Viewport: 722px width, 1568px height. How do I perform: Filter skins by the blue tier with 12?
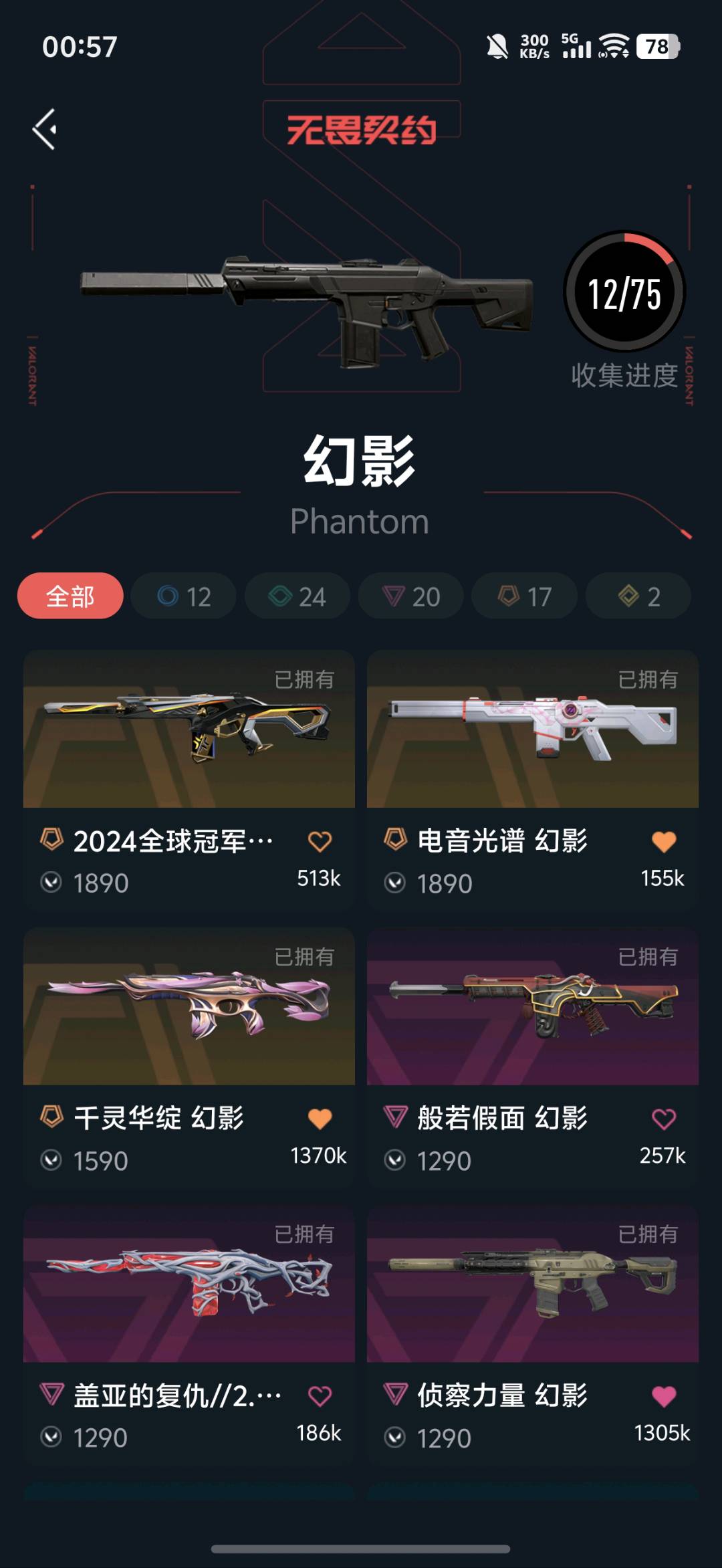(184, 596)
